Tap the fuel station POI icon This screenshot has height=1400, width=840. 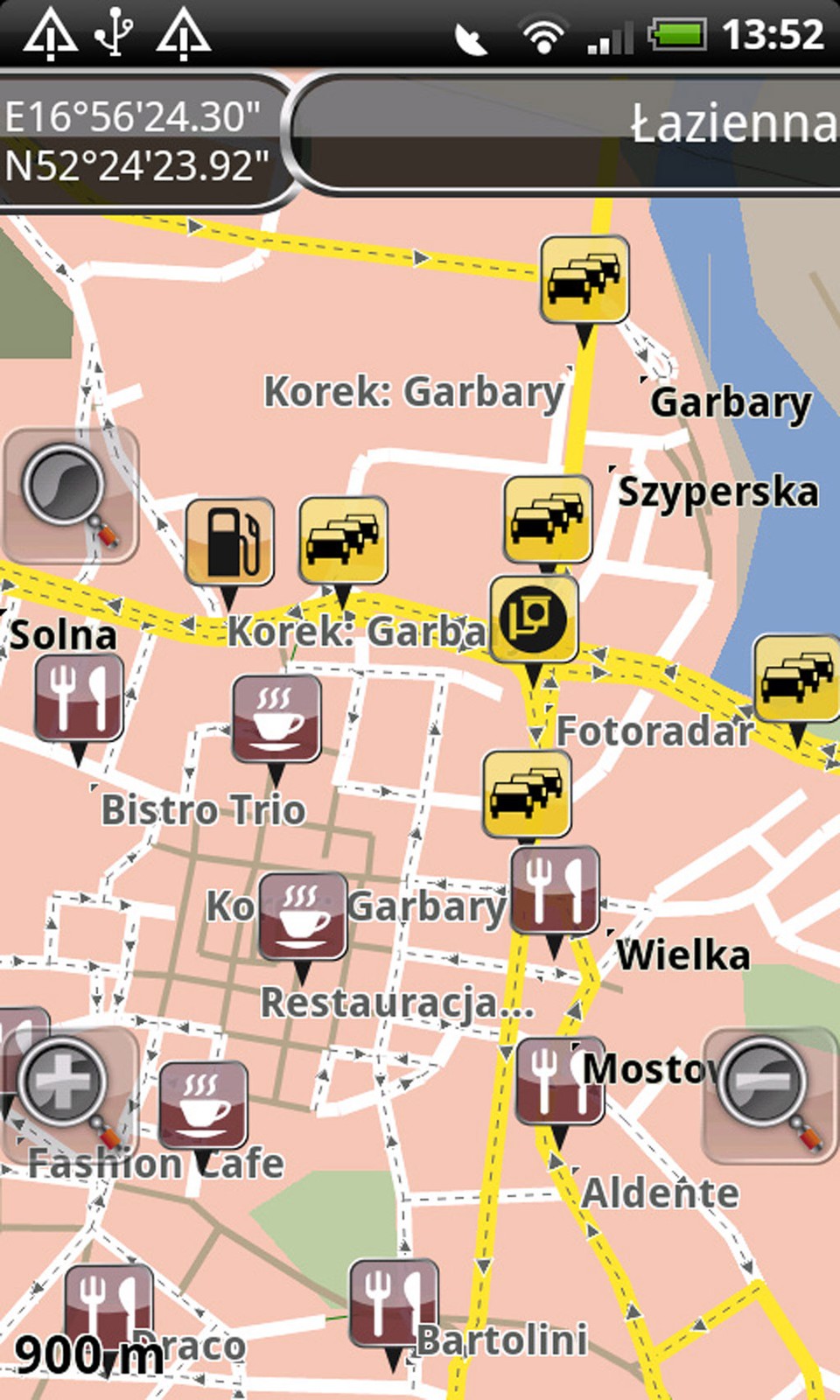pyautogui.click(x=230, y=542)
